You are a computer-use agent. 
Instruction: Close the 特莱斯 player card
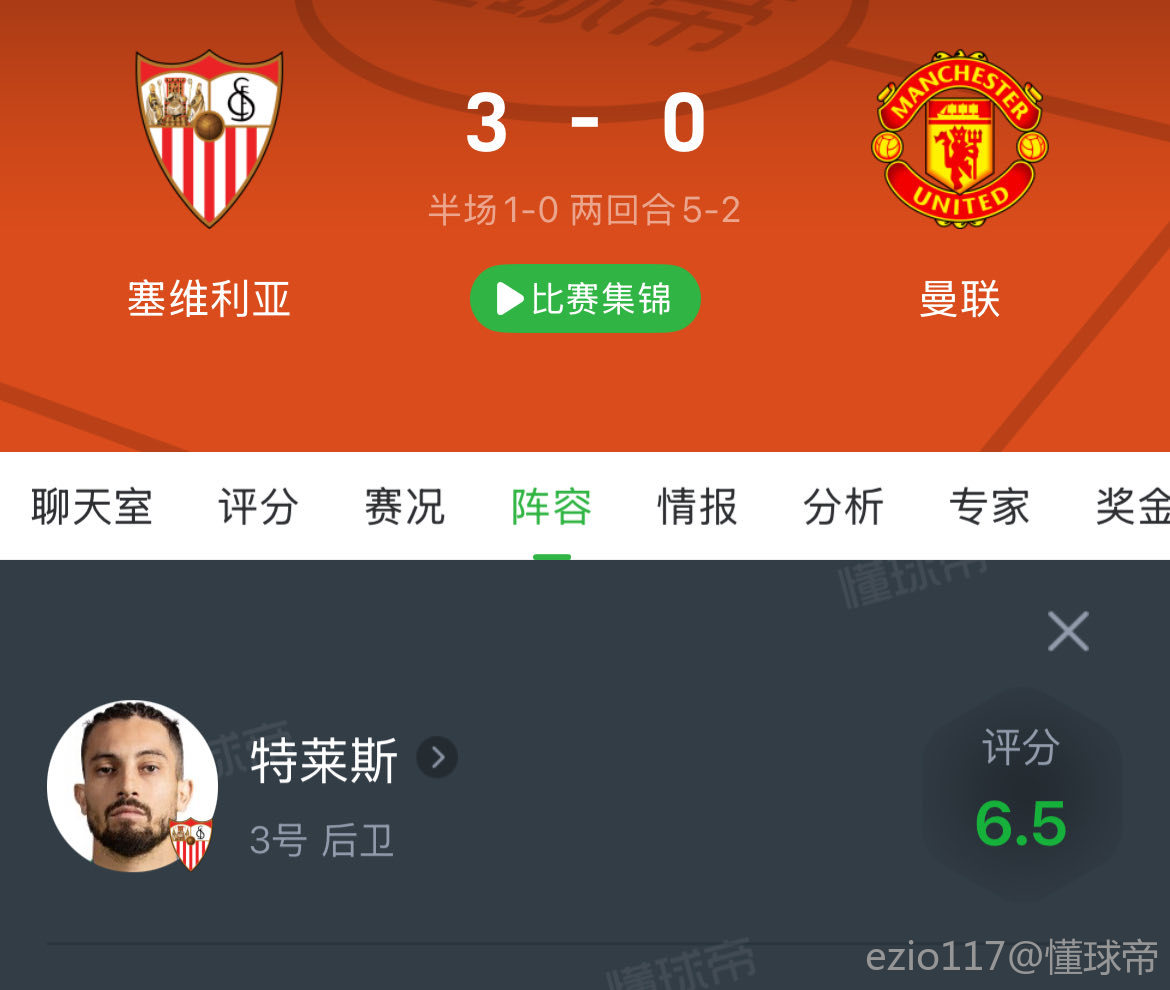[x=1067, y=631]
